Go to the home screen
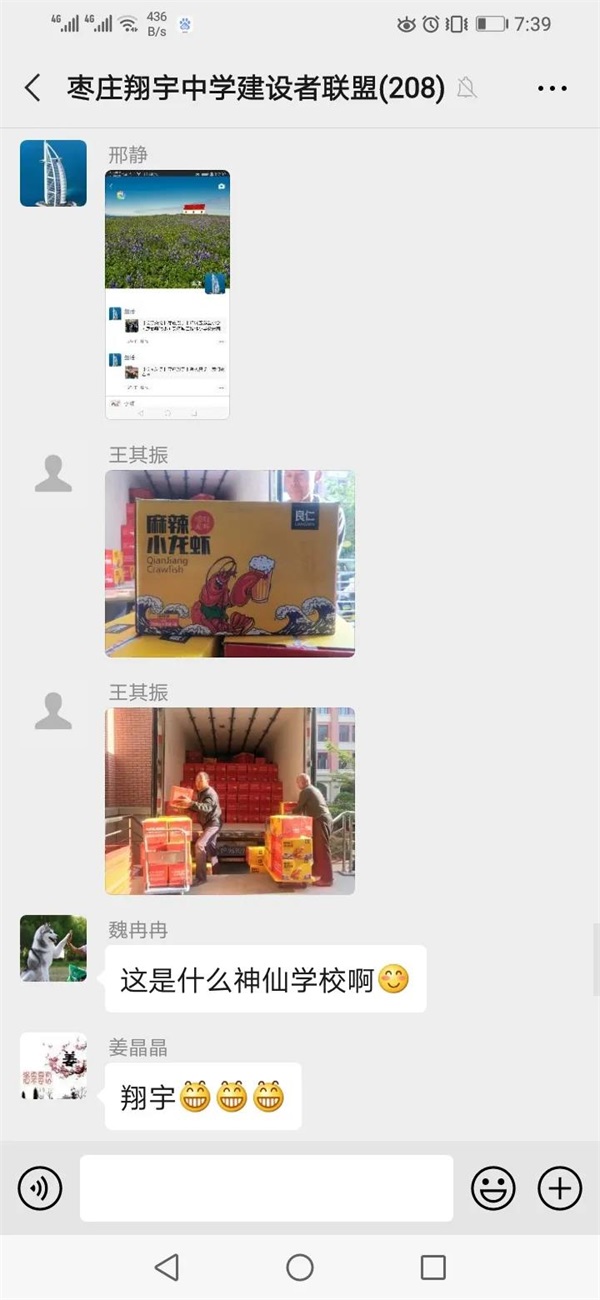Image resolution: width=600 pixels, height=1300 pixels. (x=300, y=1268)
